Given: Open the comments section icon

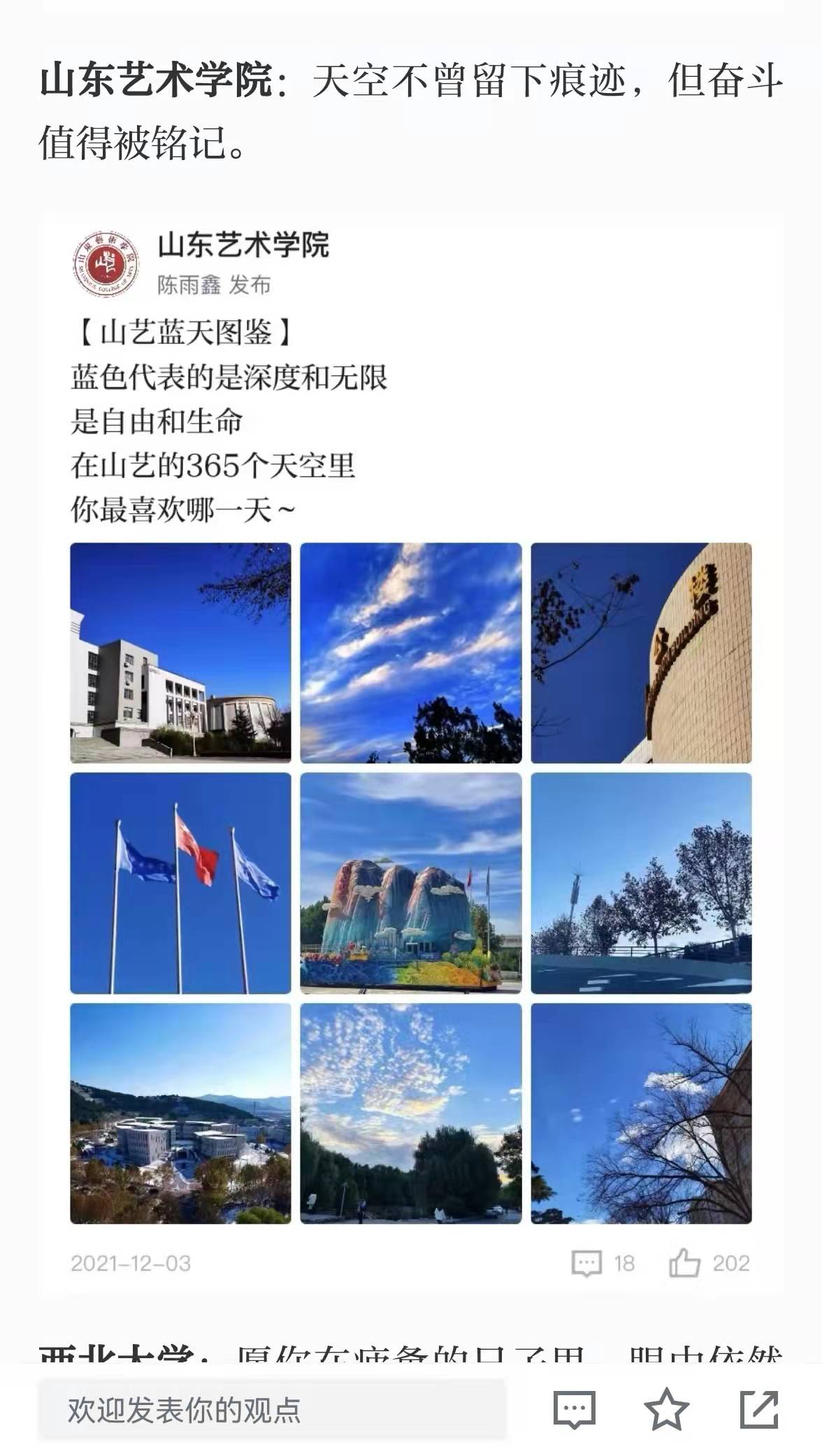Looking at the screenshot, I should click(574, 1409).
